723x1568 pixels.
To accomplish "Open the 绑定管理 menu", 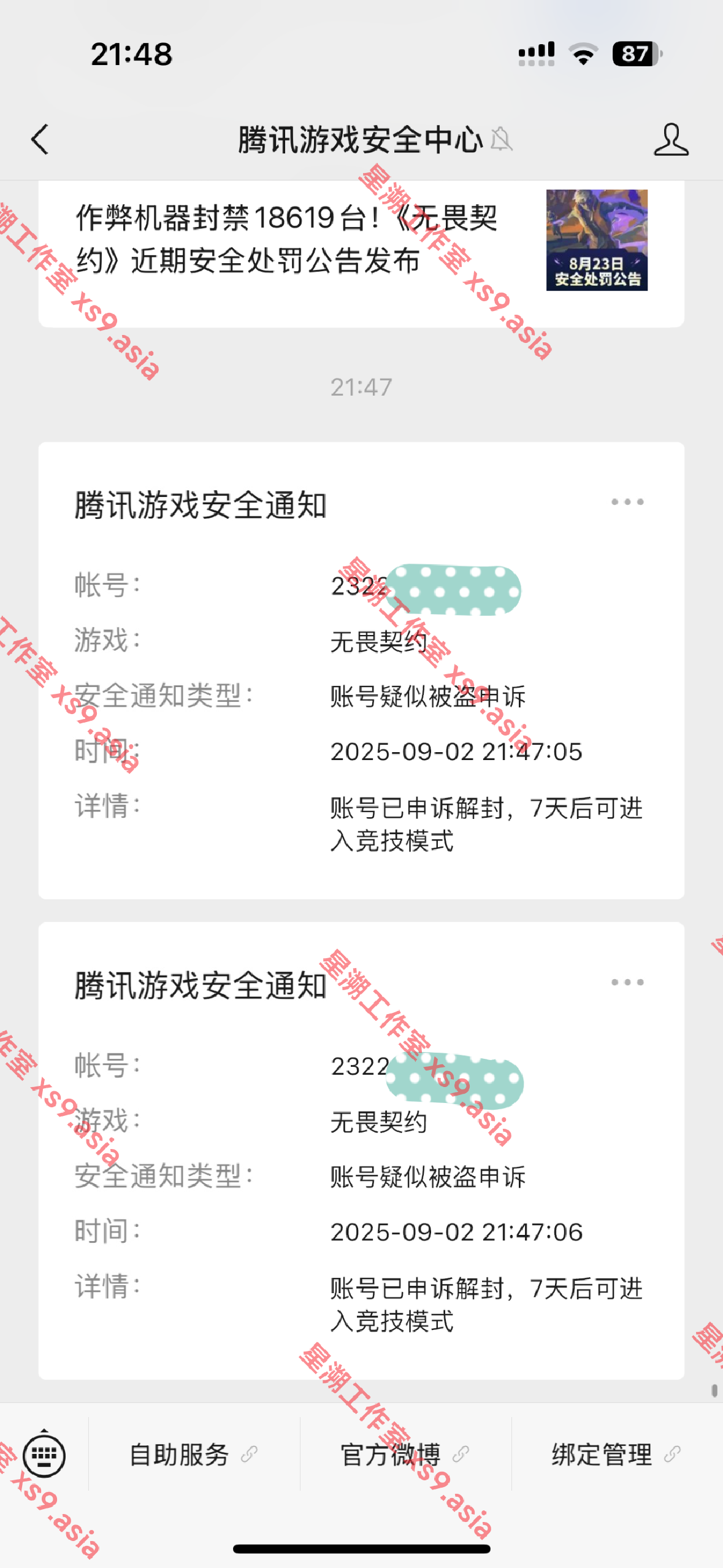I will click(617, 1454).
